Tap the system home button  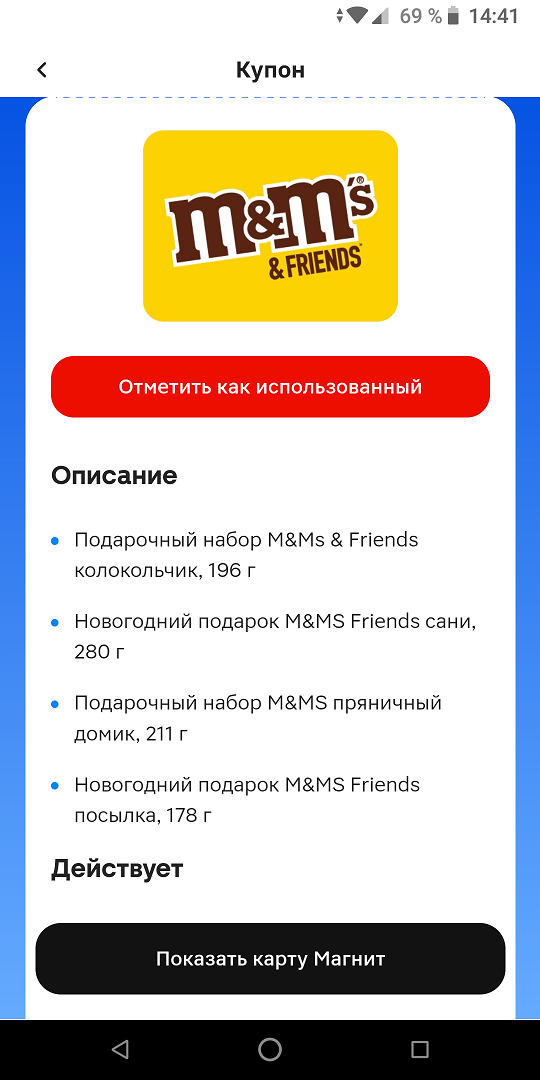(270, 1049)
